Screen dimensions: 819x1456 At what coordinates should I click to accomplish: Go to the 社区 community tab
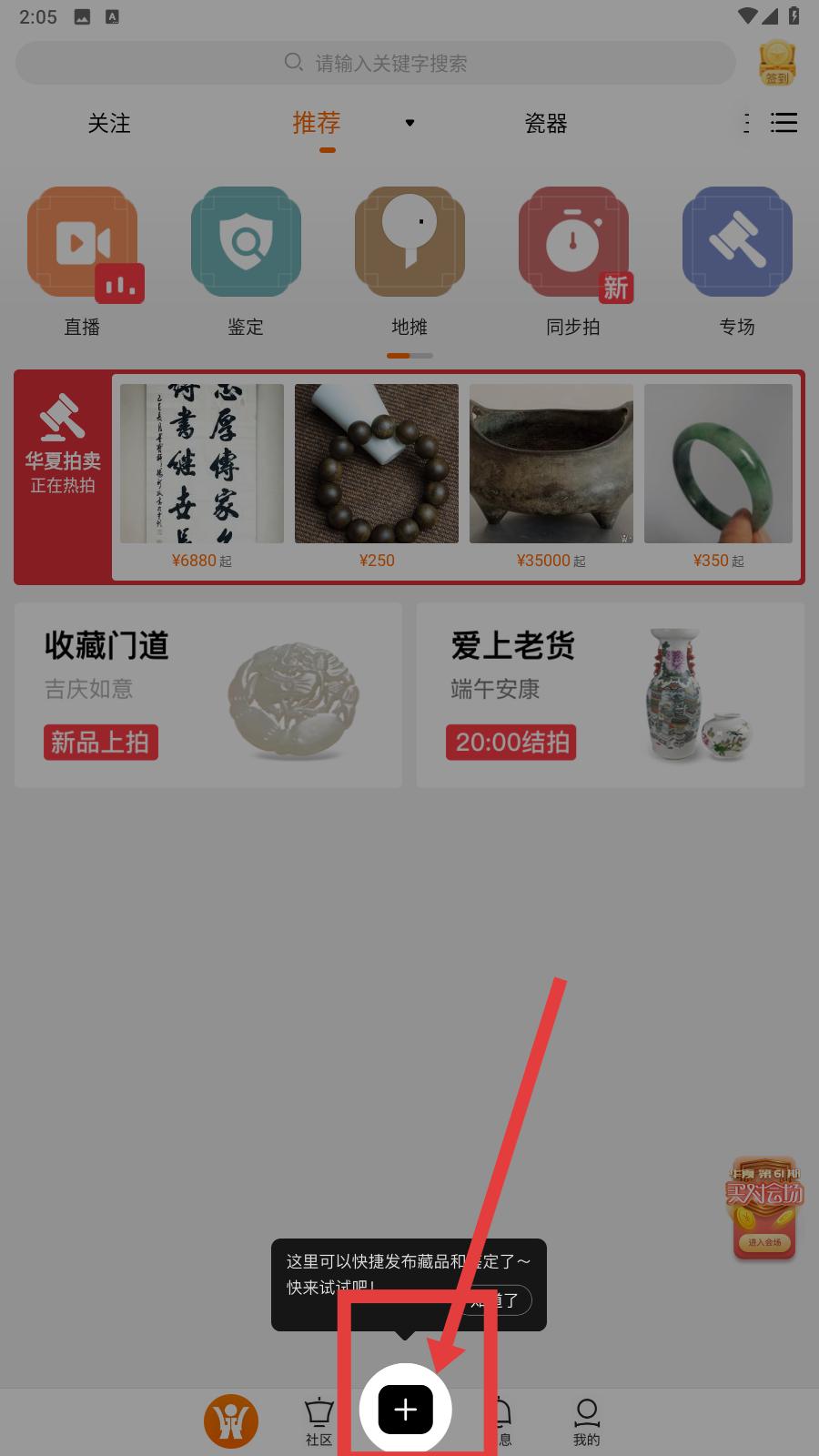coord(318,1421)
